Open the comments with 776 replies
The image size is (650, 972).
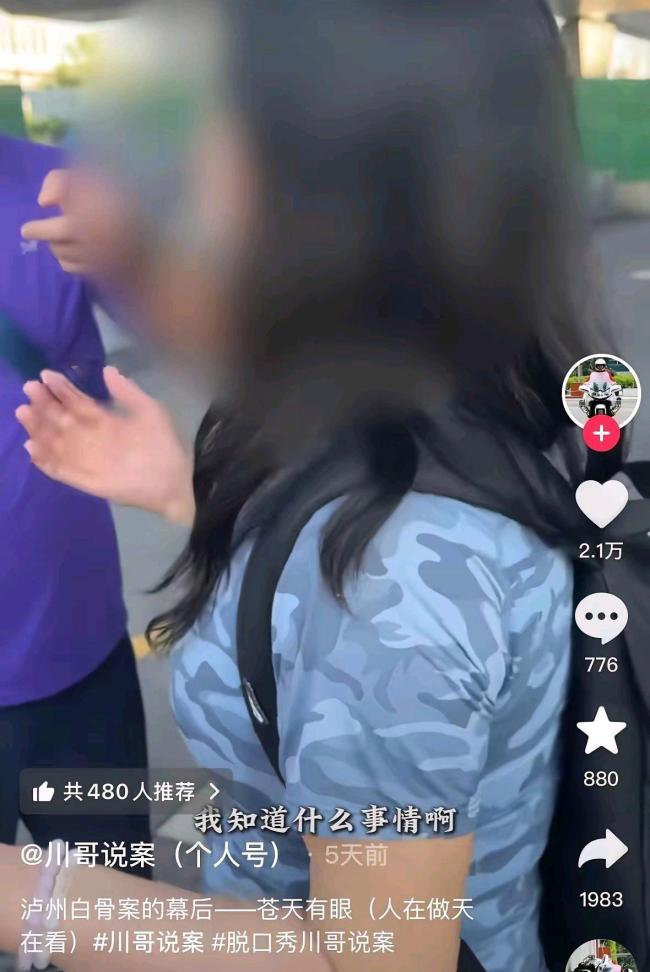tap(601, 620)
